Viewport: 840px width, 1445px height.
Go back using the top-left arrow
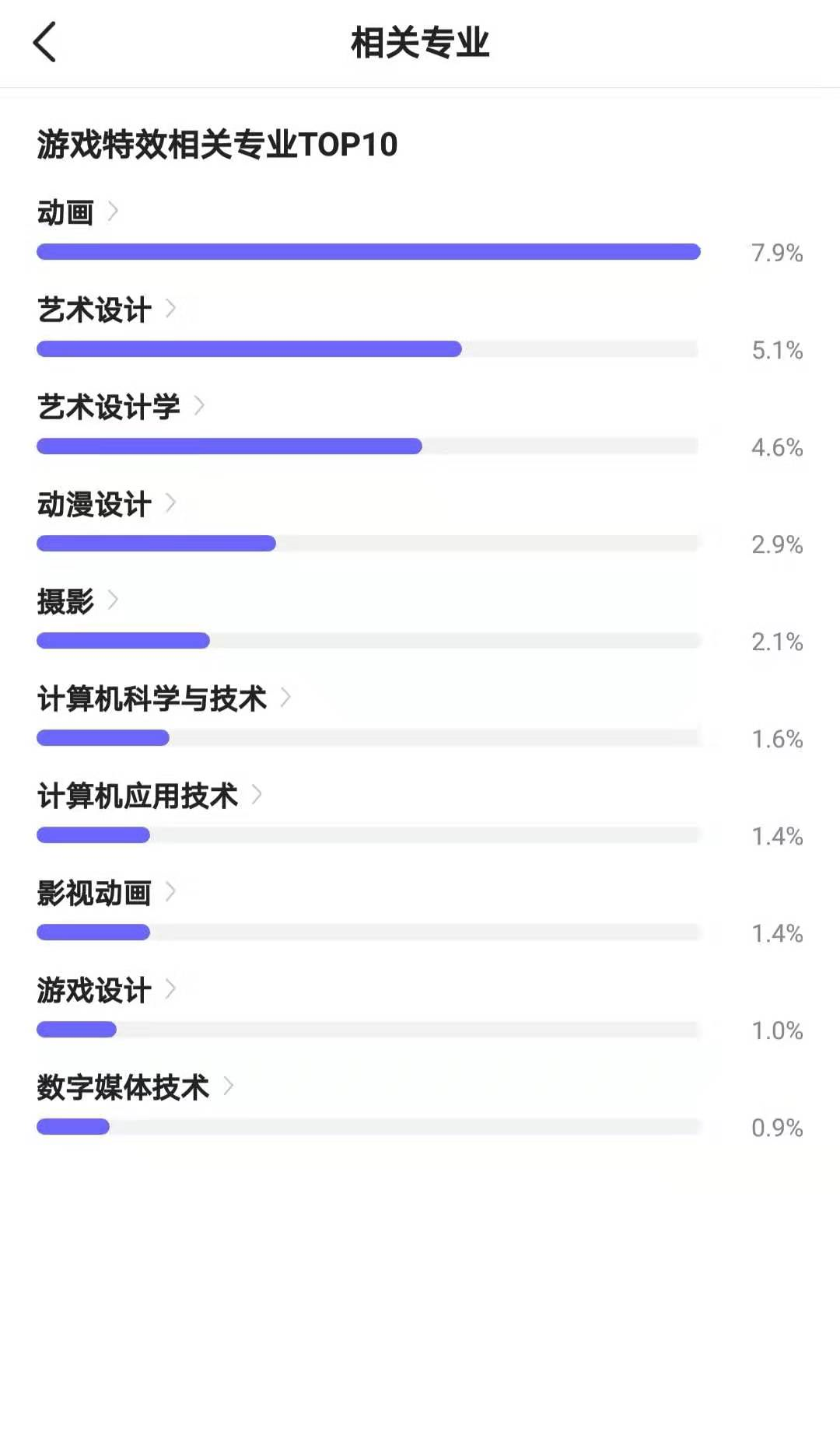tap(45, 42)
